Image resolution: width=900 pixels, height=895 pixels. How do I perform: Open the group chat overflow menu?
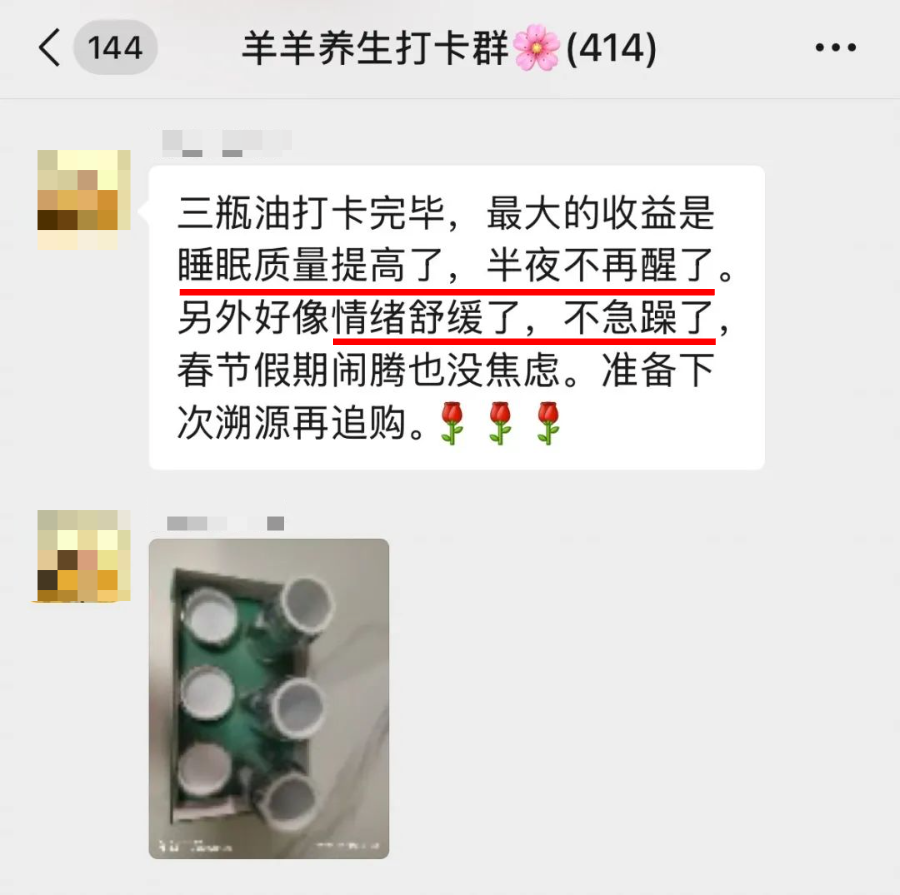836,48
